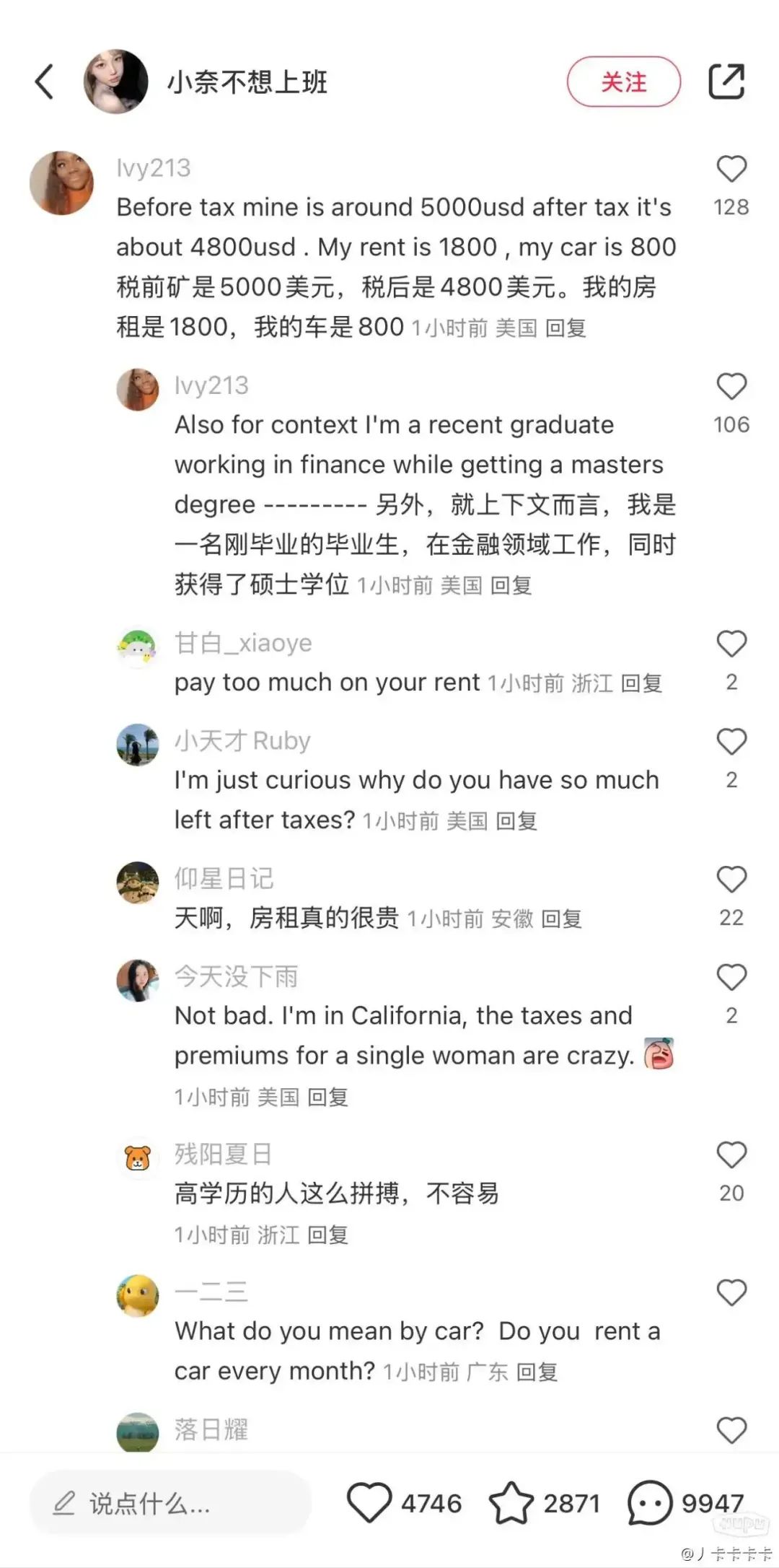Like Ivy213's reply about being a recent graduate

pyautogui.click(x=731, y=387)
